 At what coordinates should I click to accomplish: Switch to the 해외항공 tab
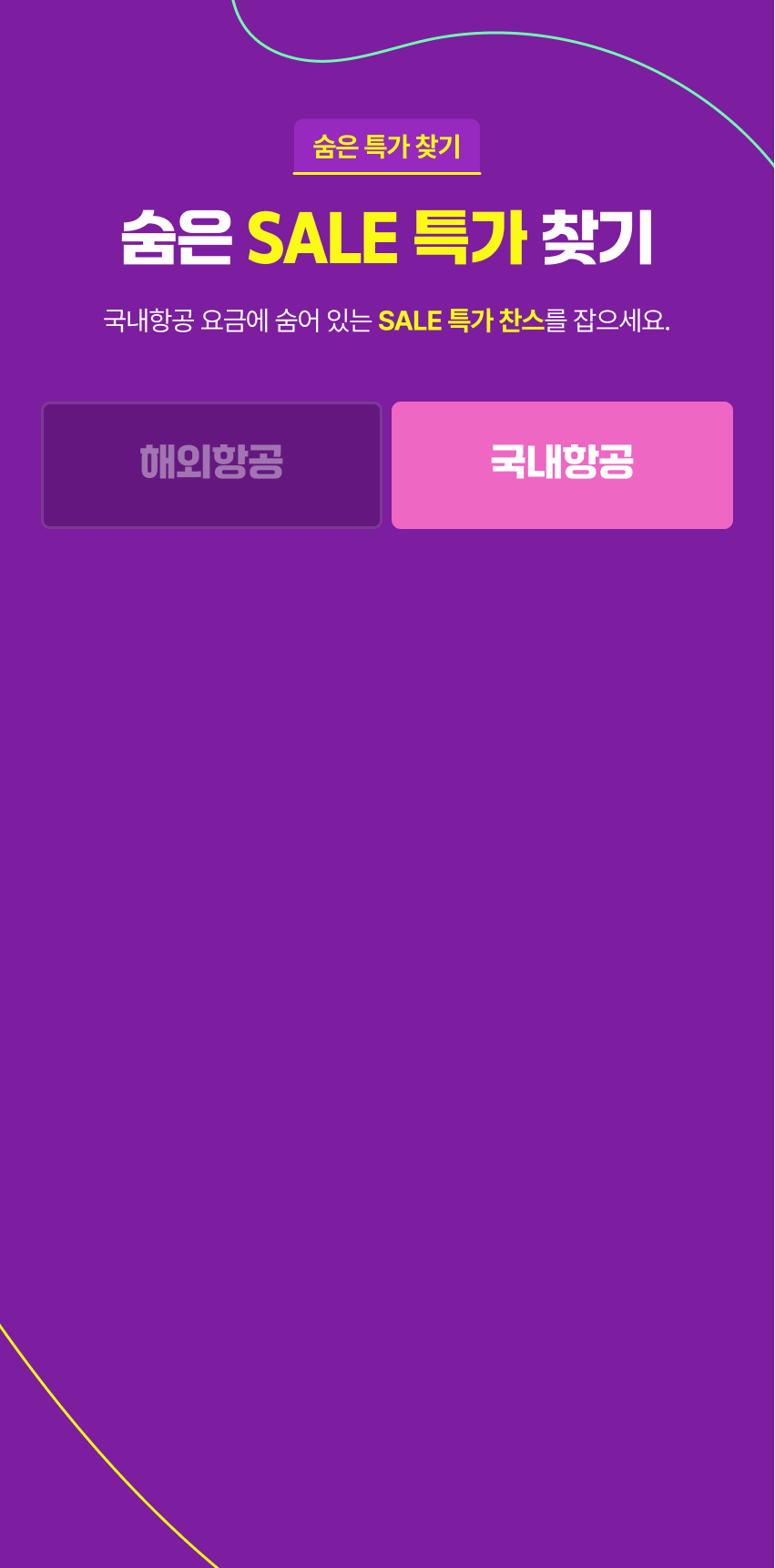click(x=211, y=464)
